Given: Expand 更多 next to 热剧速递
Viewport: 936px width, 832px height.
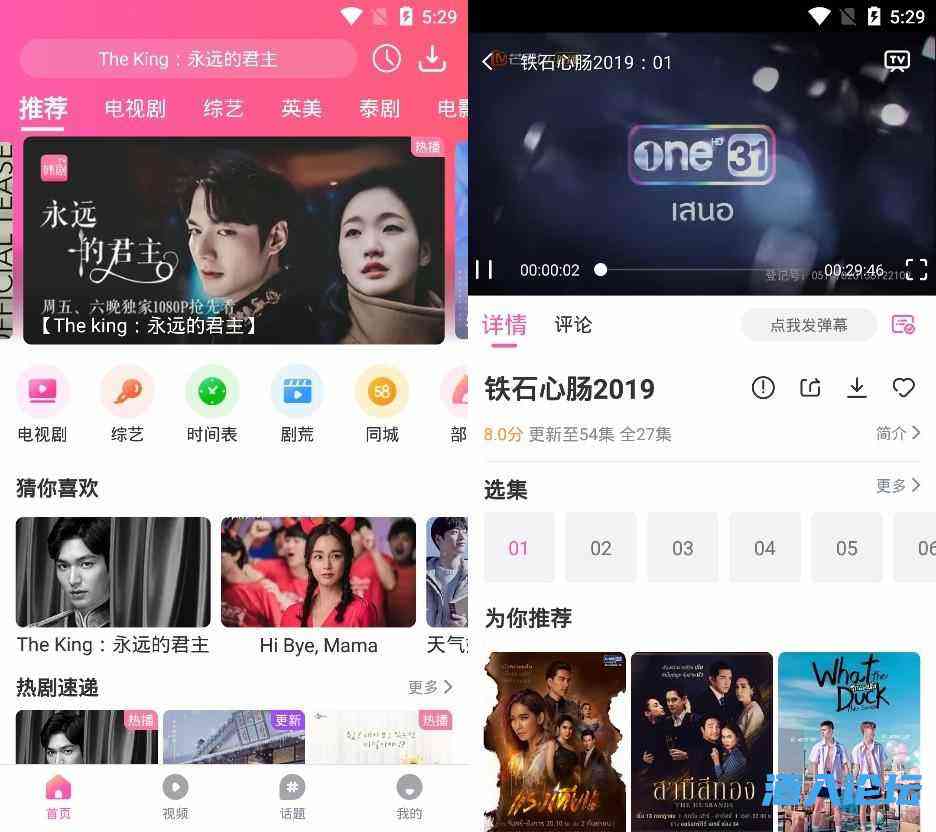Looking at the screenshot, I should point(430,687).
